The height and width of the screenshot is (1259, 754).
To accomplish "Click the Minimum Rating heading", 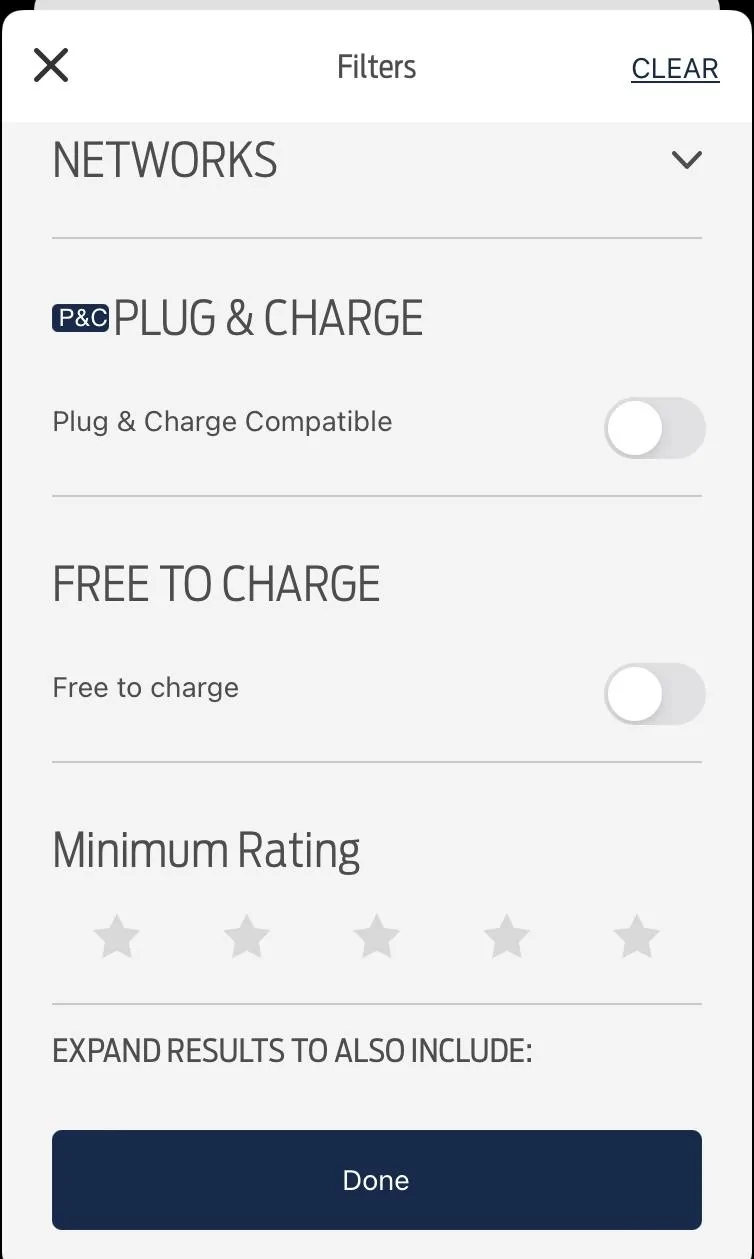I will pyautogui.click(x=206, y=849).
